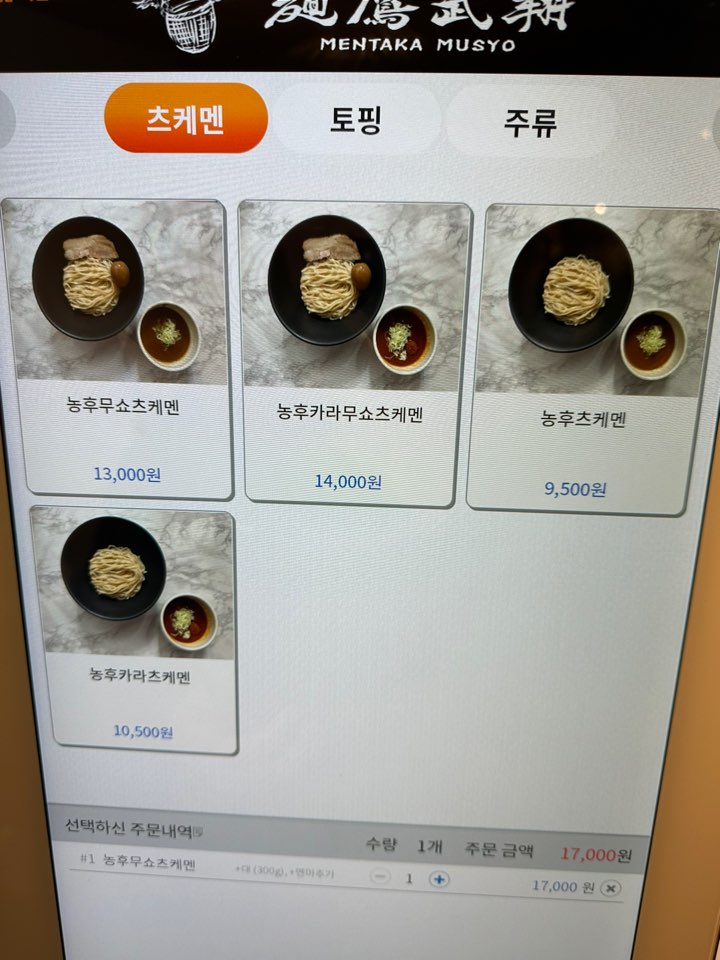Increase order quantity with the plus icon
Screen dimensions: 720x960
(439, 879)
